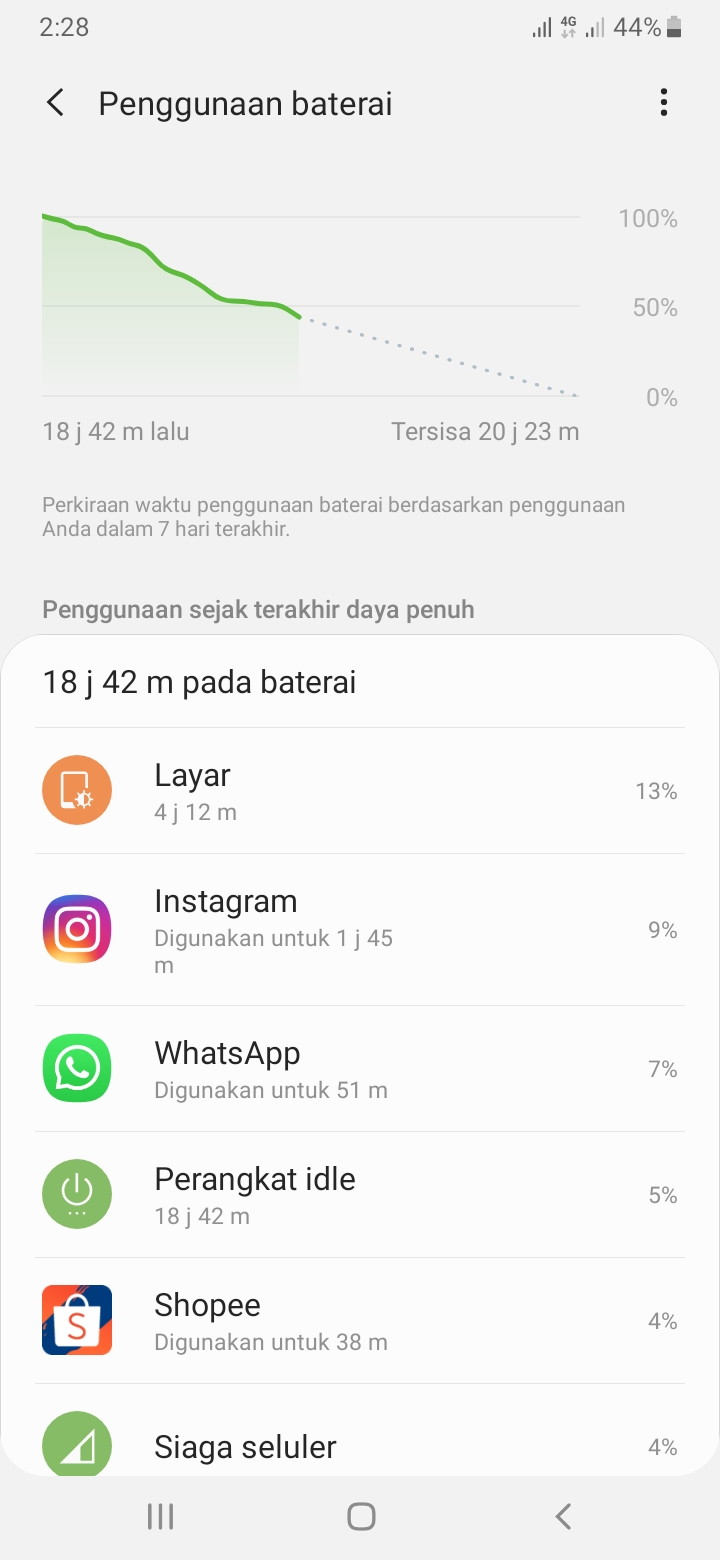Tap the back arrow to leave Penggunaan baterai
720x1560 pixels.
(x=55, y=102)
